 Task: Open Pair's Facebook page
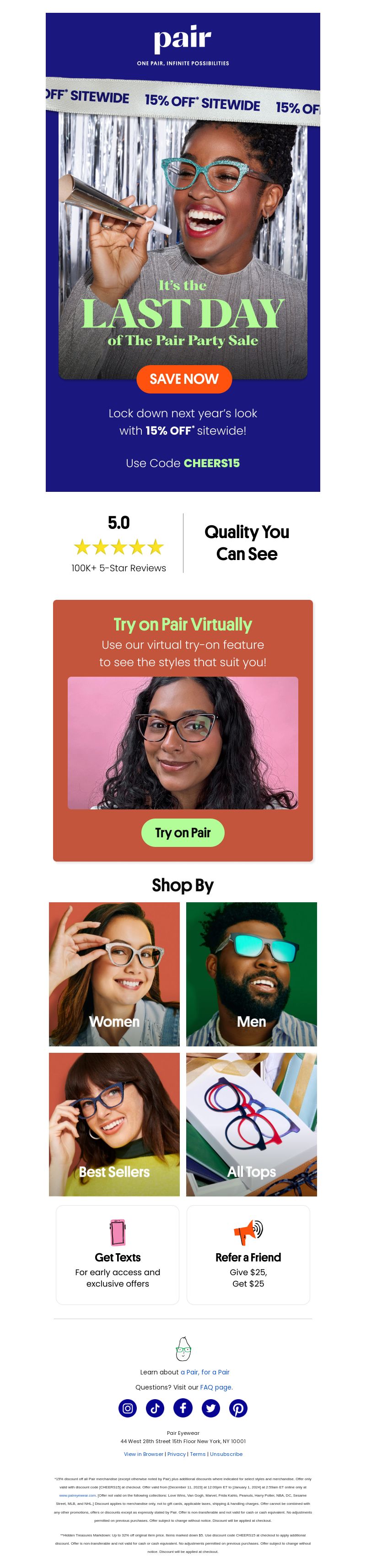183,1408
